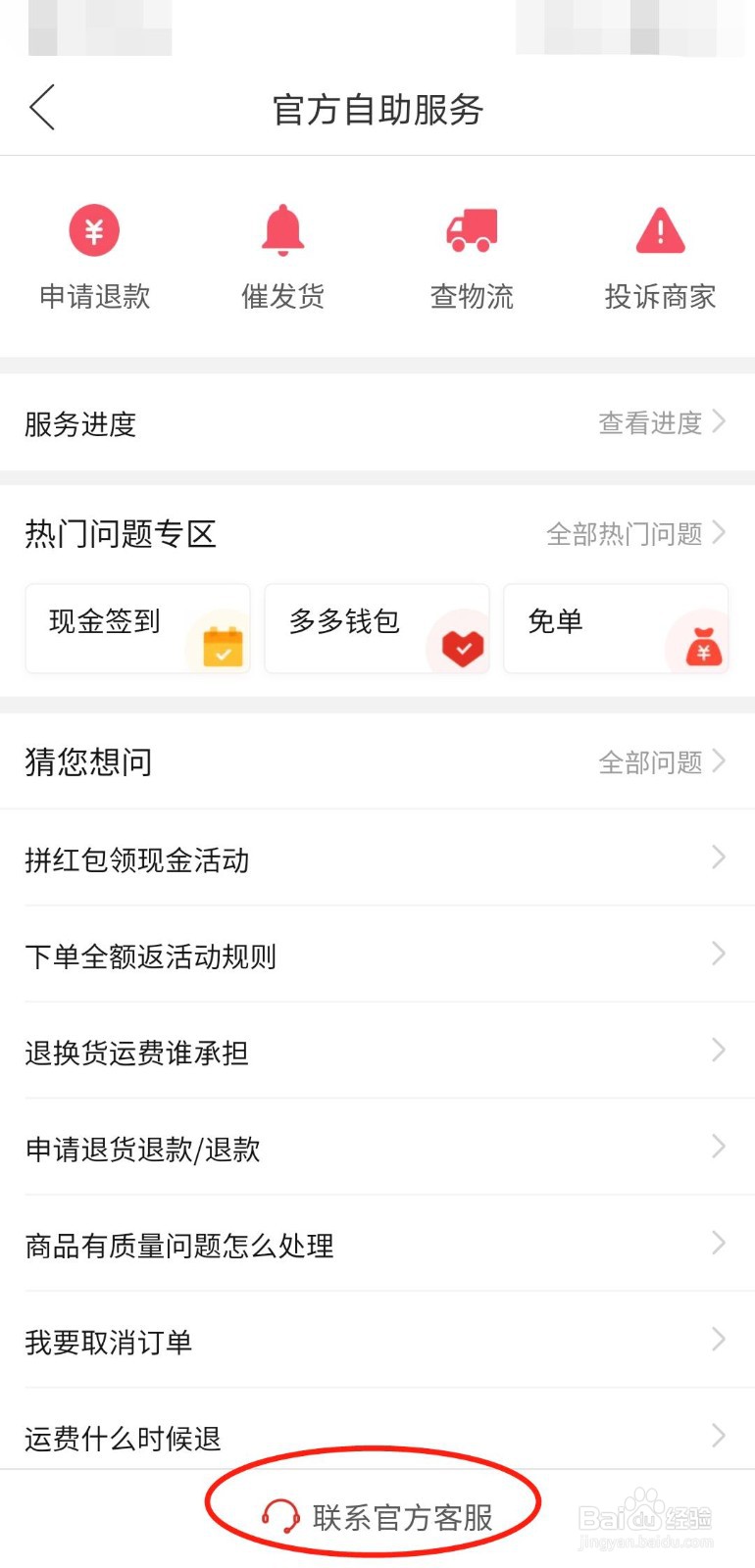Open 商品有质量问题怎么处理 question

click(x=377, y=1244)
